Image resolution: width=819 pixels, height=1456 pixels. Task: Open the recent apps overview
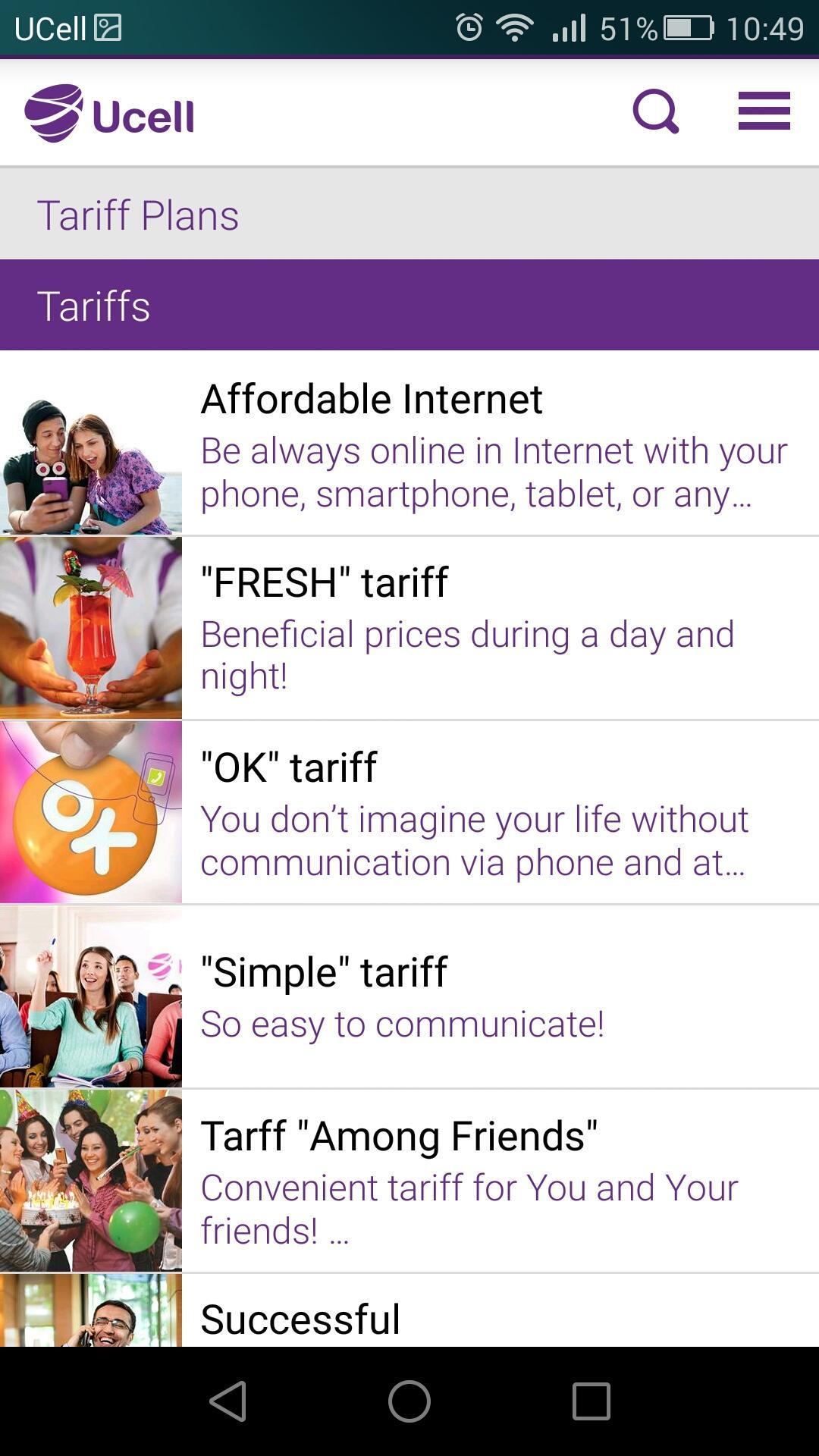pyautogui.click(x=591, y=1401)
